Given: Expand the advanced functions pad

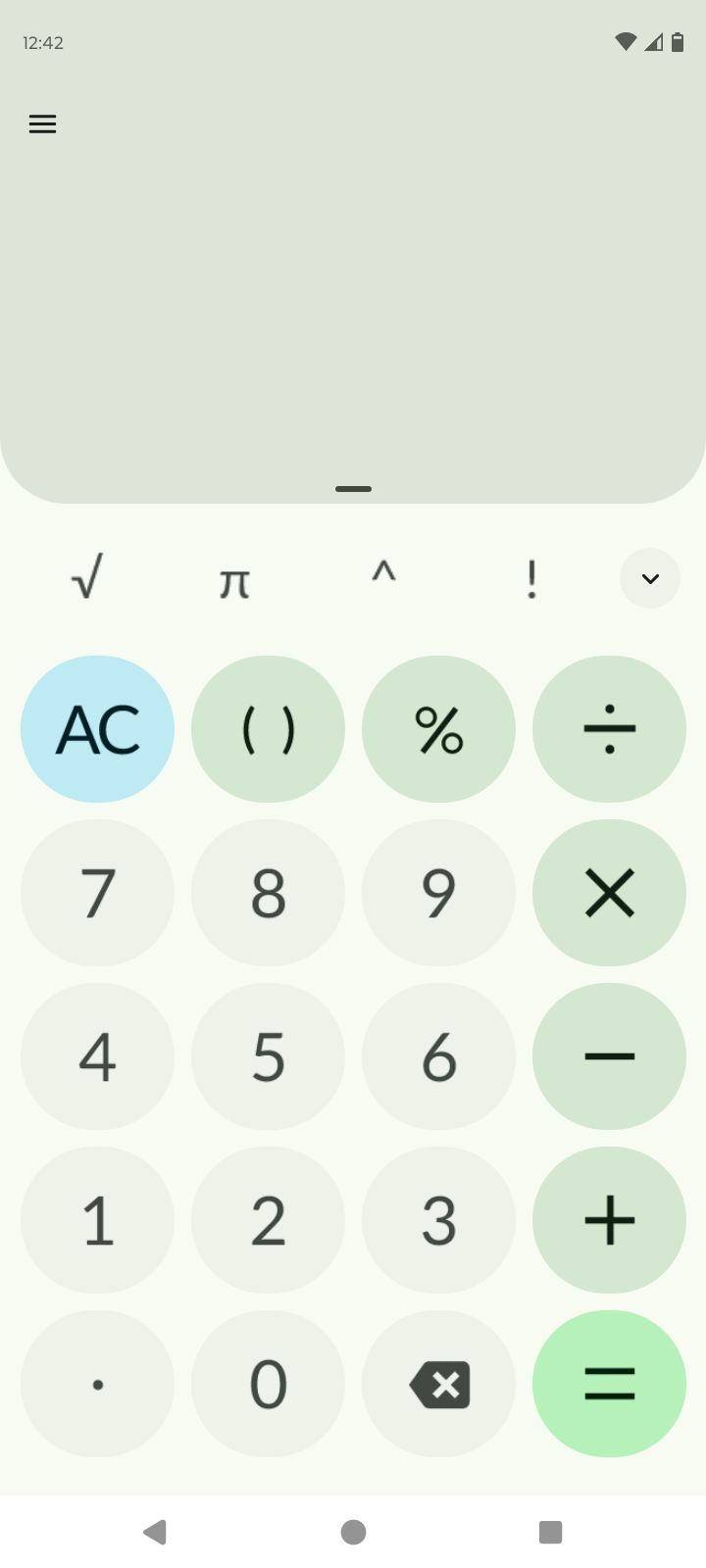Looking at the screenshot, I should tap(650, 578).
